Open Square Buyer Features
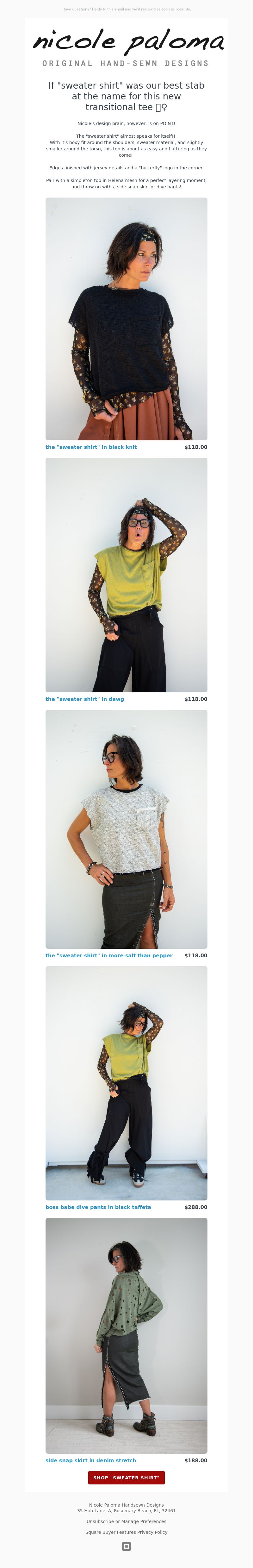The image size is (253, 1568). tap(110, 1532)
